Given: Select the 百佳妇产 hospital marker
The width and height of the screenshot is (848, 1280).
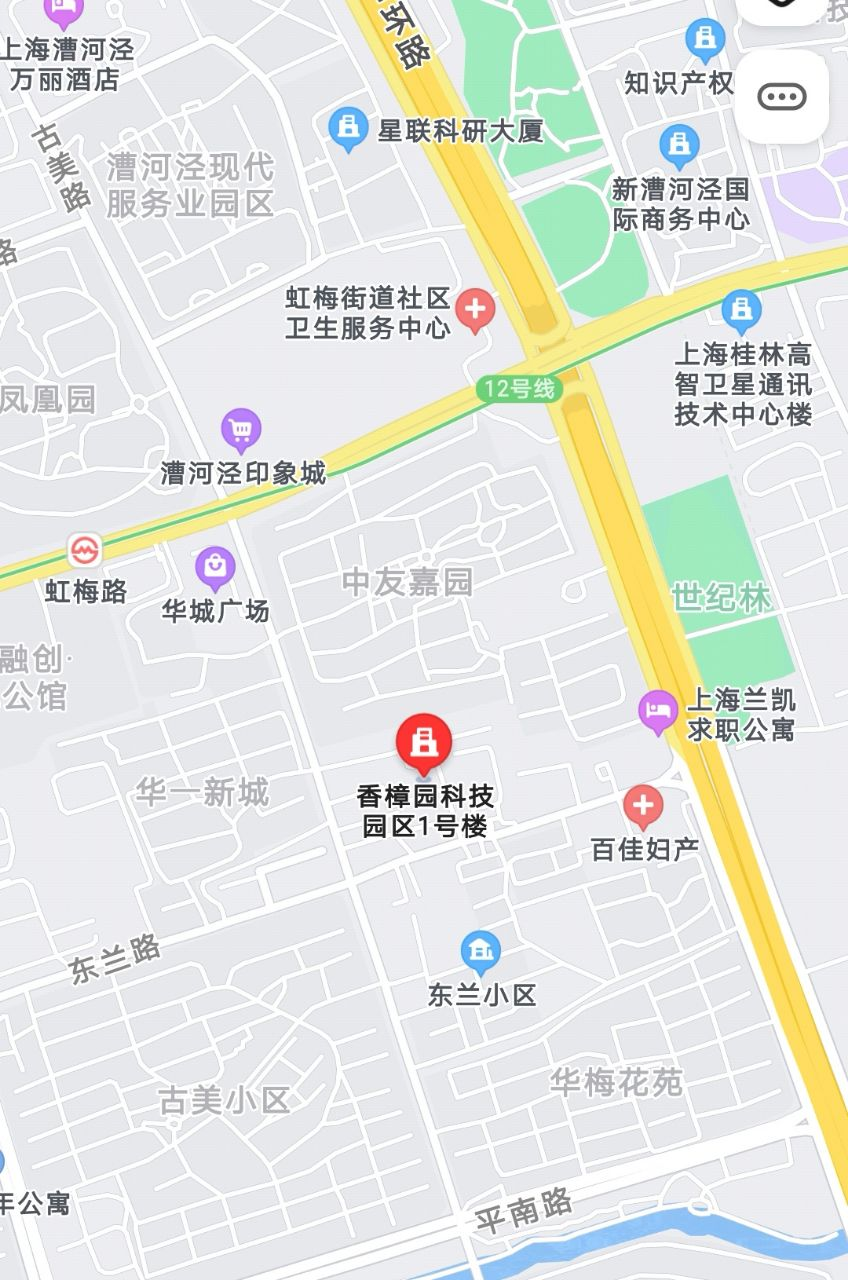Looking at the screenshot, I should [643, 805].
